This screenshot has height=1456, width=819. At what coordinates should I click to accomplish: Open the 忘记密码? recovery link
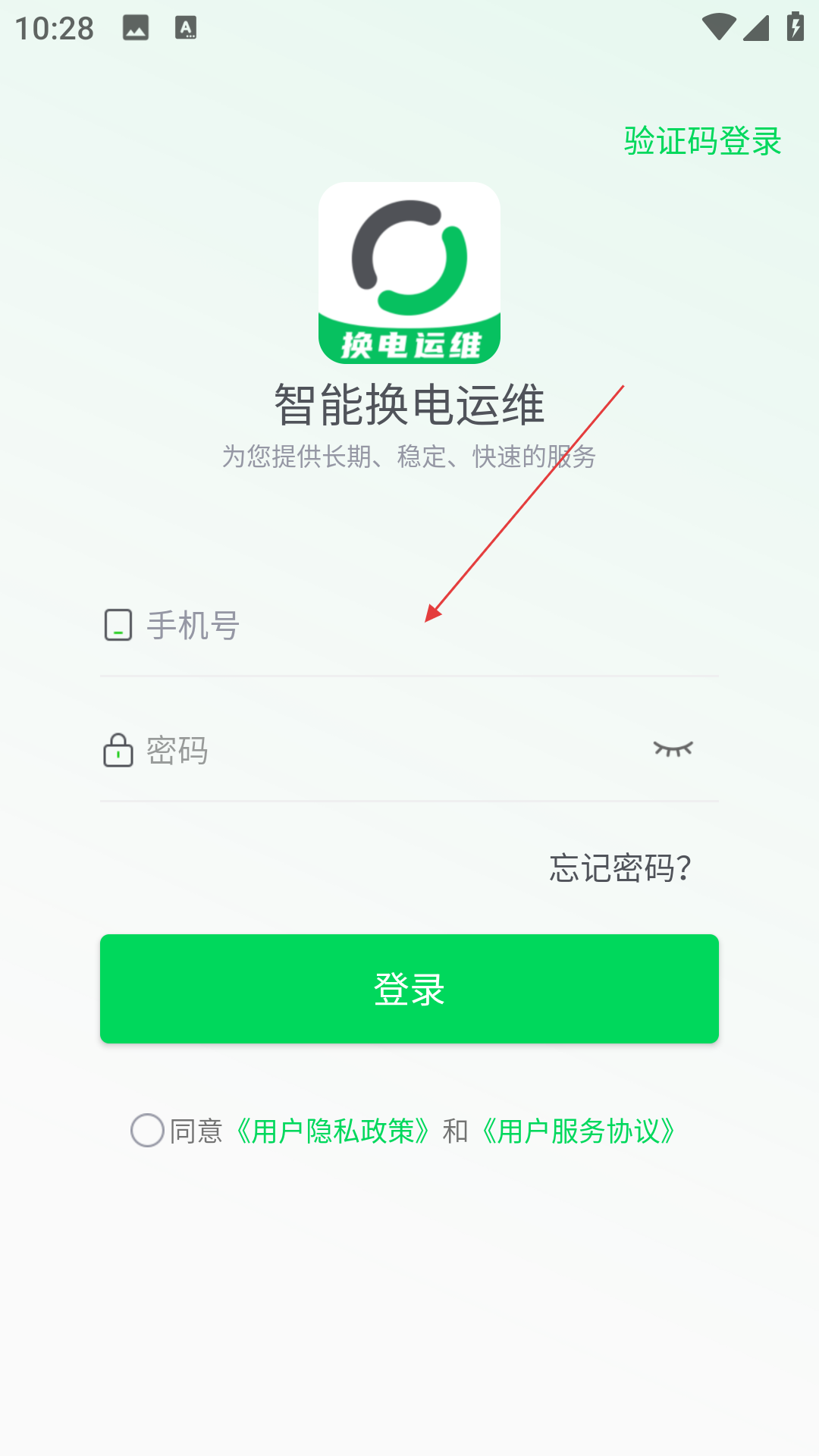tap(620, 868)
